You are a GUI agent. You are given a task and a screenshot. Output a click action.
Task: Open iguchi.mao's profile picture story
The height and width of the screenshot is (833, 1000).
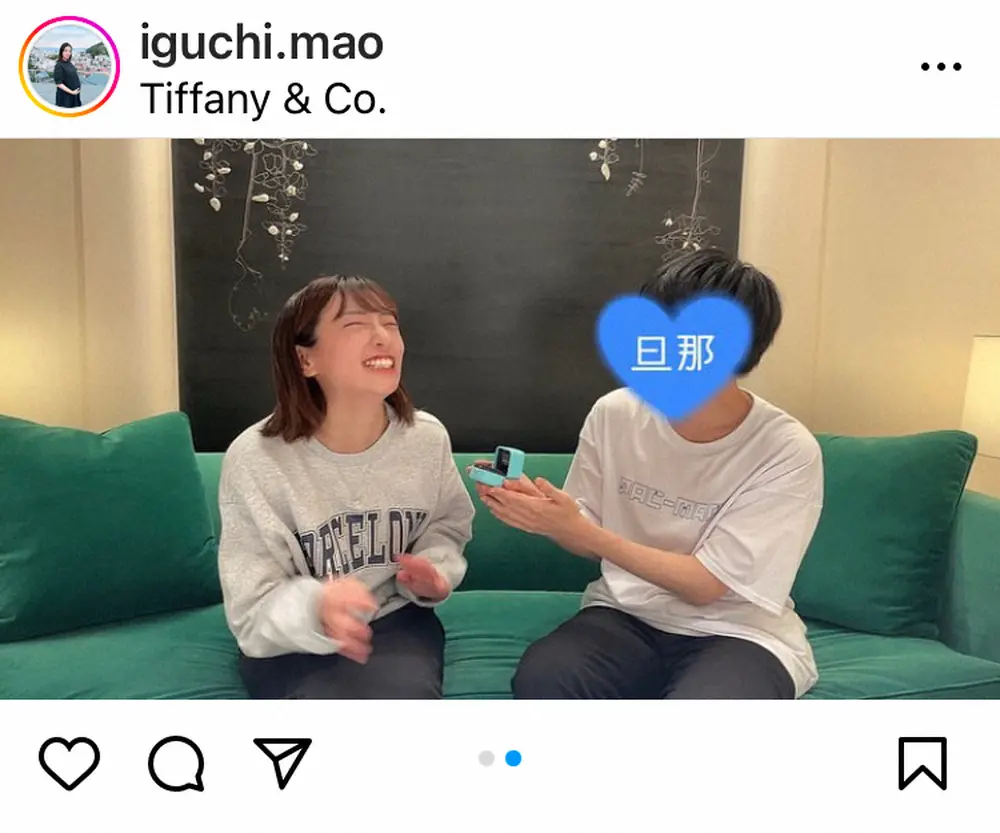click(68, 67)
